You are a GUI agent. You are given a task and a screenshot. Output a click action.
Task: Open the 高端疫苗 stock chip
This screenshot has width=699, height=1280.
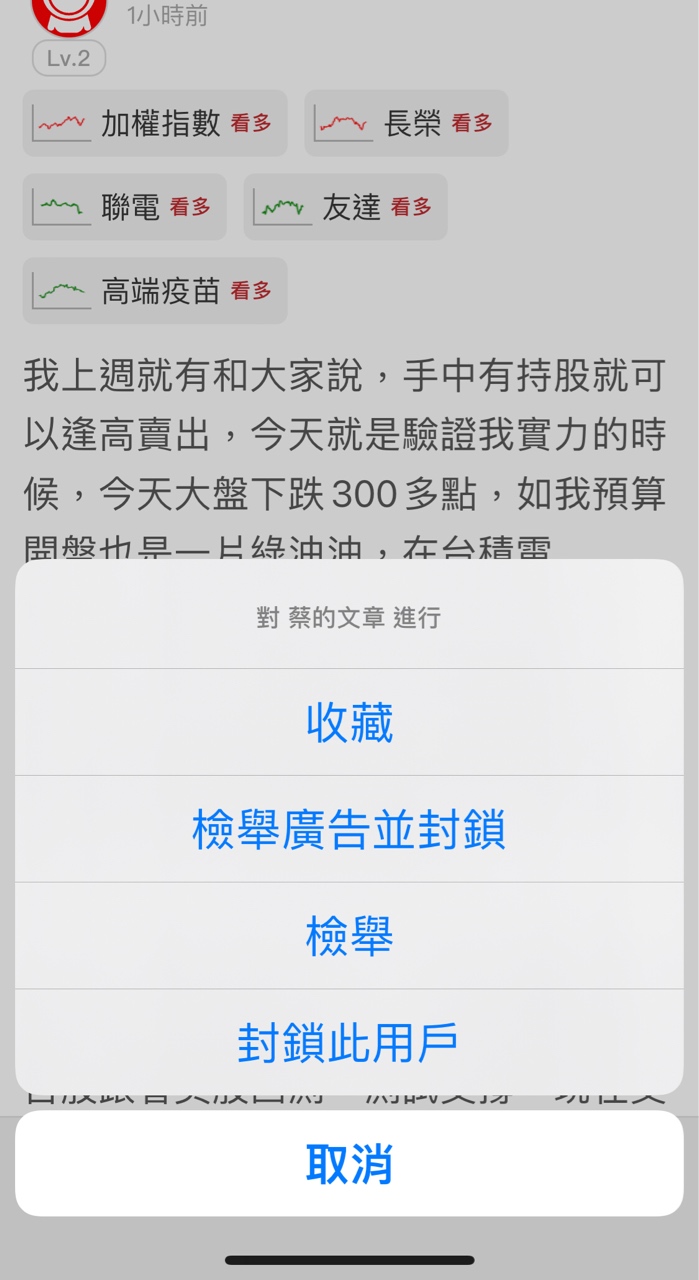coord(155,291)
